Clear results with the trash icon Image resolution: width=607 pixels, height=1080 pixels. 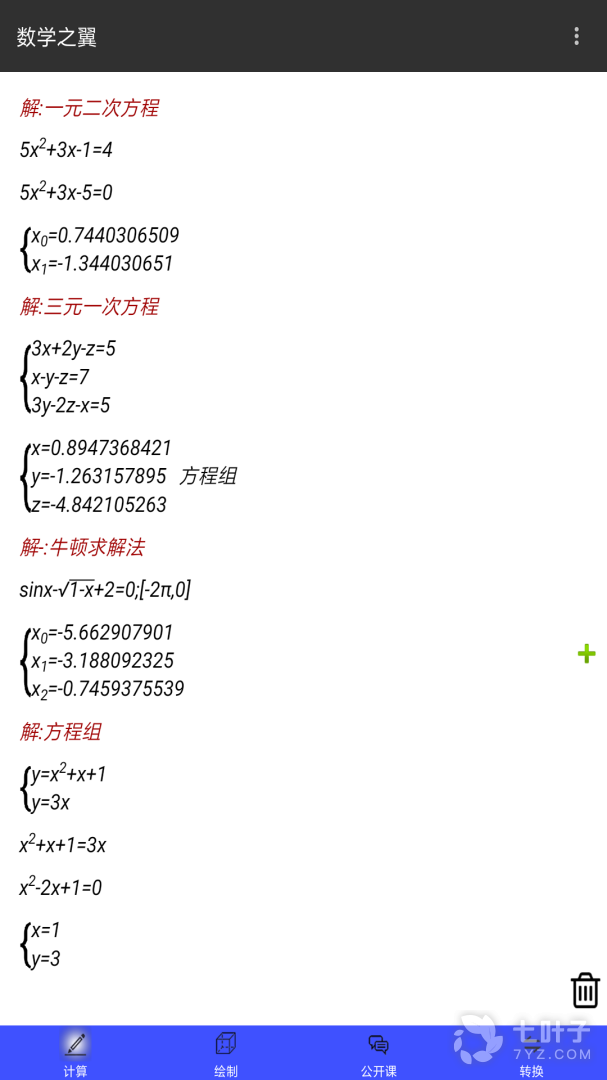click(x=585, y=990)
